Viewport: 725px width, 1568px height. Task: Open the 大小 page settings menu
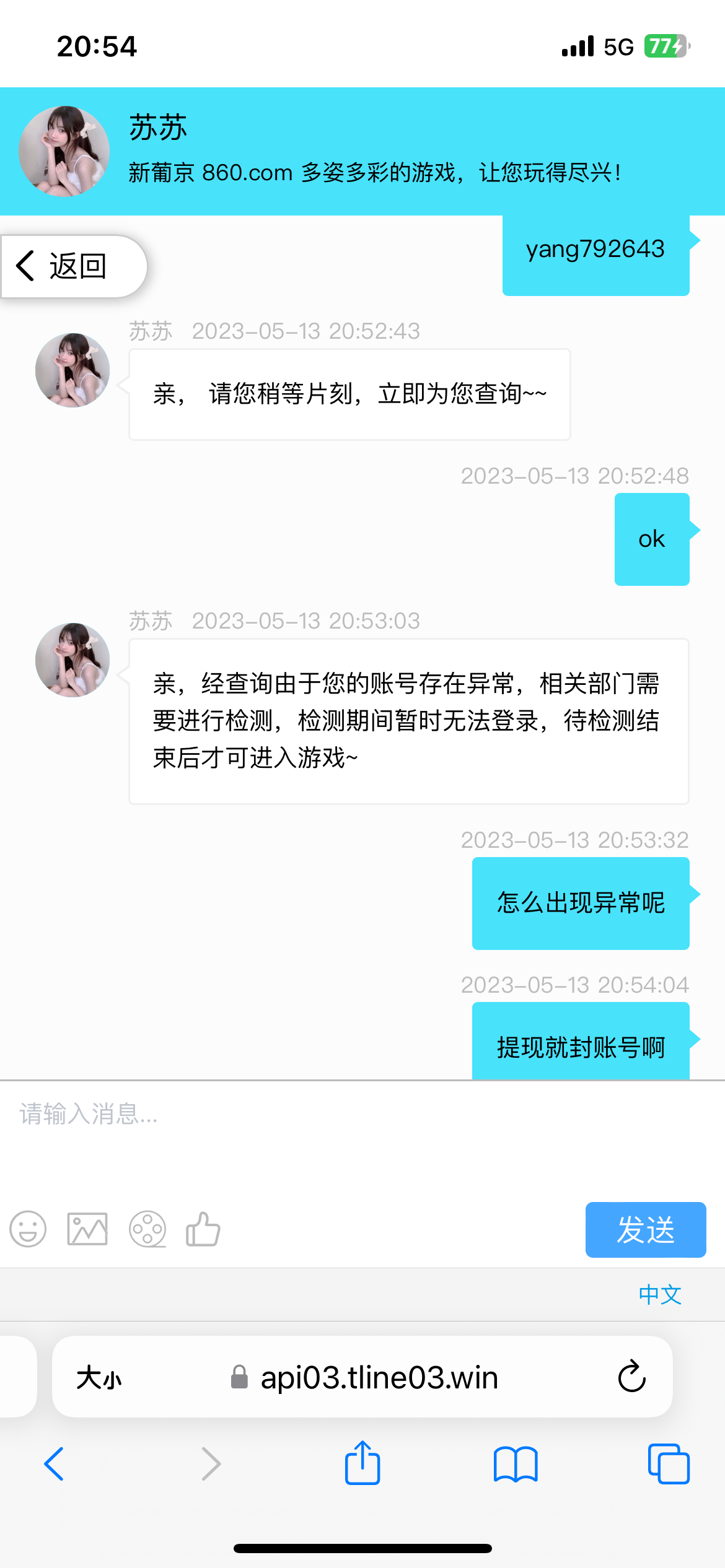[x=99, y=1378]
